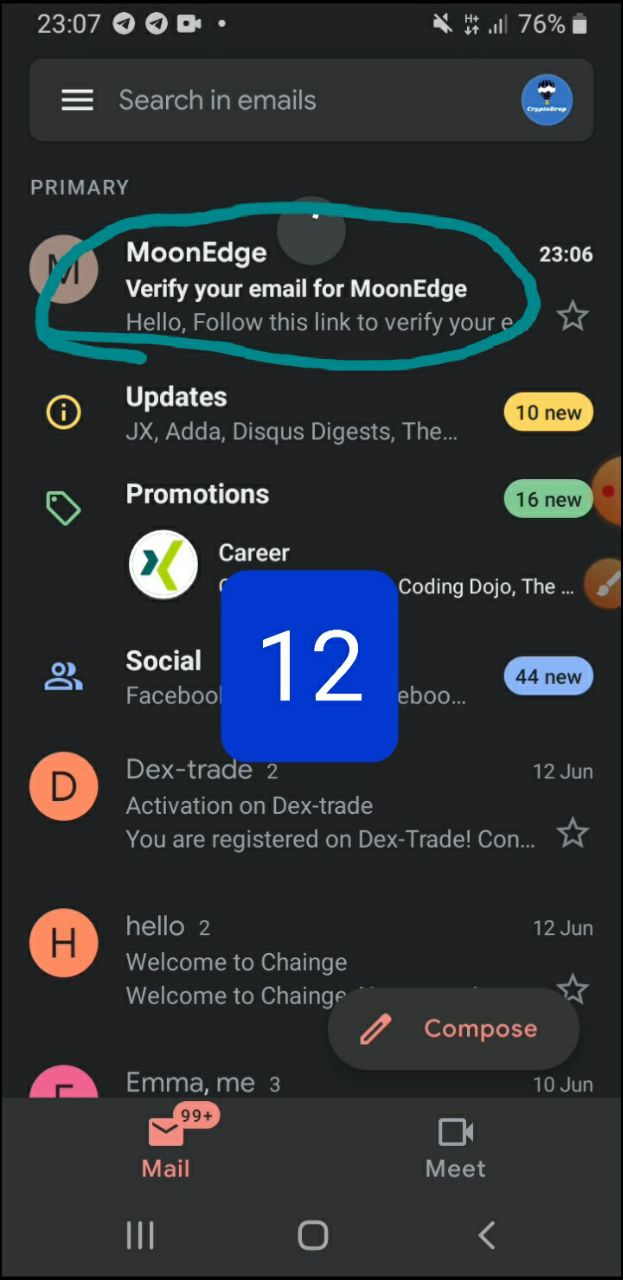Compose a new email
The width and height of the screenshot is (623, 1280).
pyautogui.click(x=454, y=1029)
